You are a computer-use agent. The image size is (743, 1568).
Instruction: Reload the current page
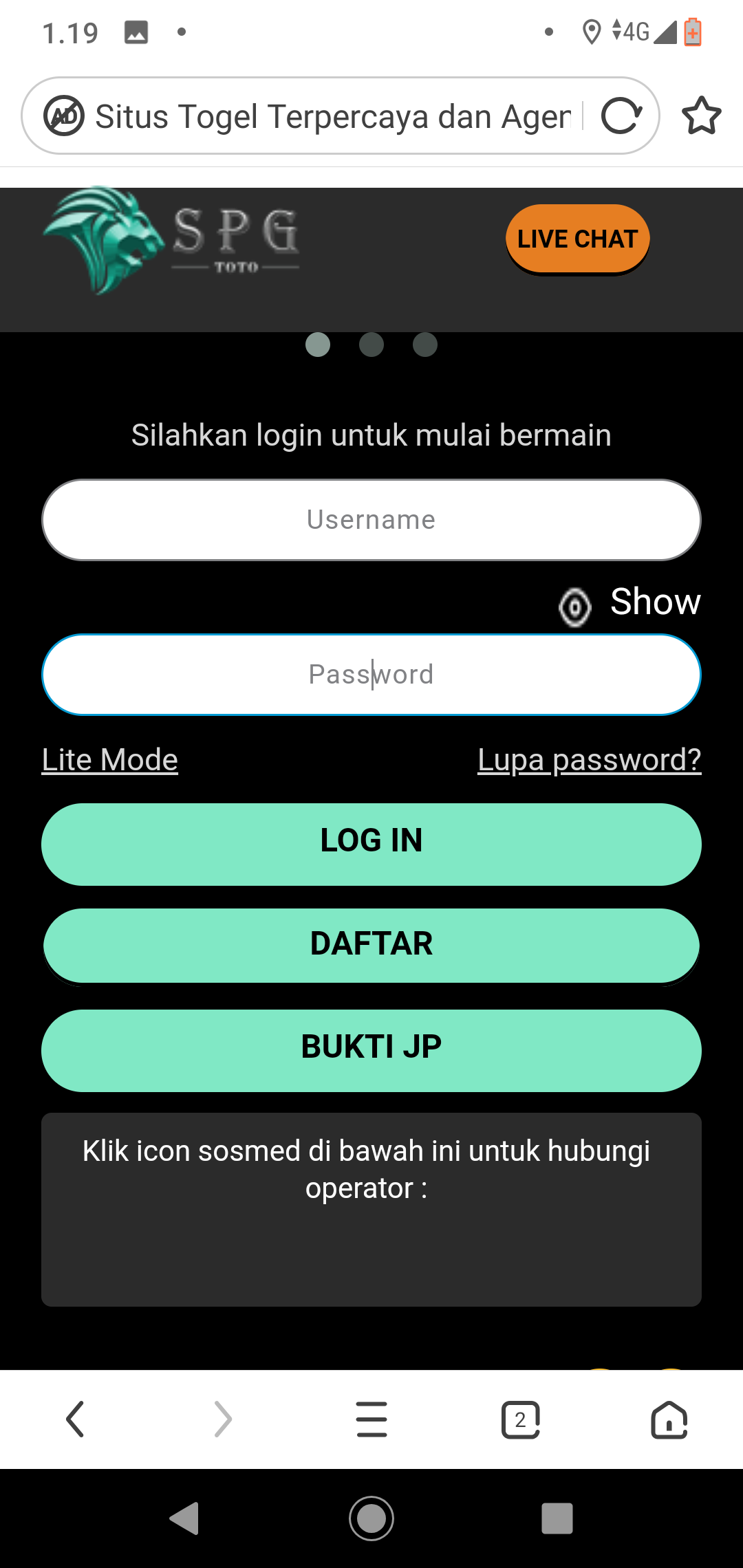[621, 116]
